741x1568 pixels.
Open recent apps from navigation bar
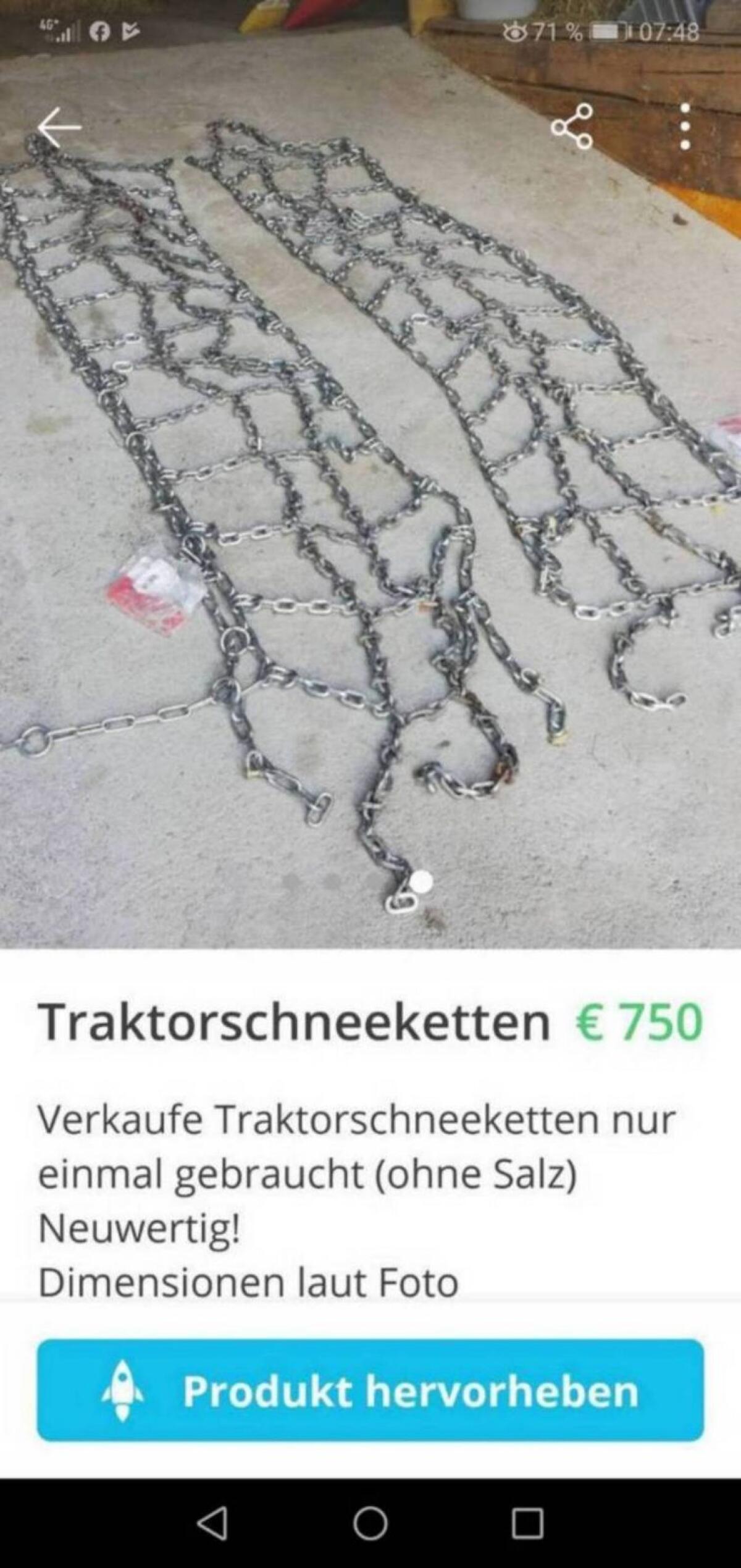coord(527,1524)
